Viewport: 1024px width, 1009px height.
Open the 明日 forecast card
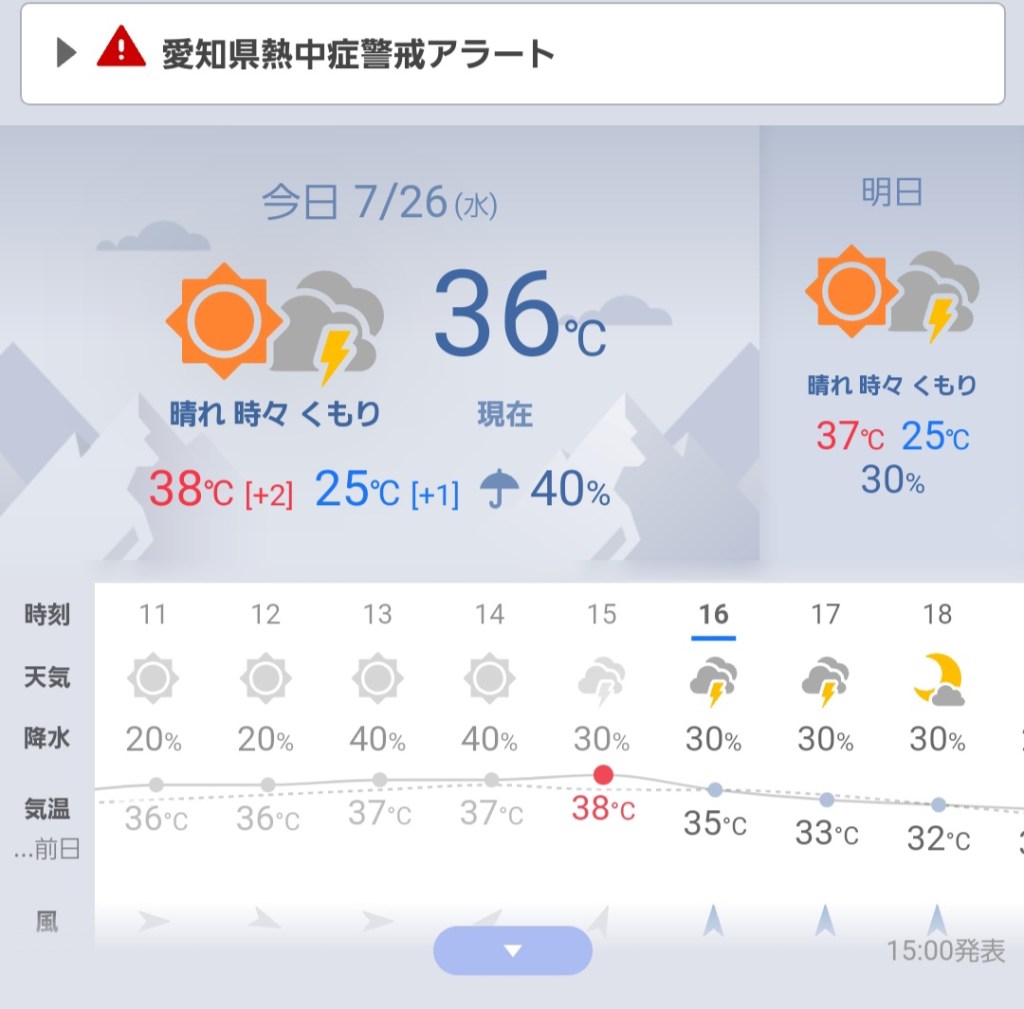[x=891, y=340]
